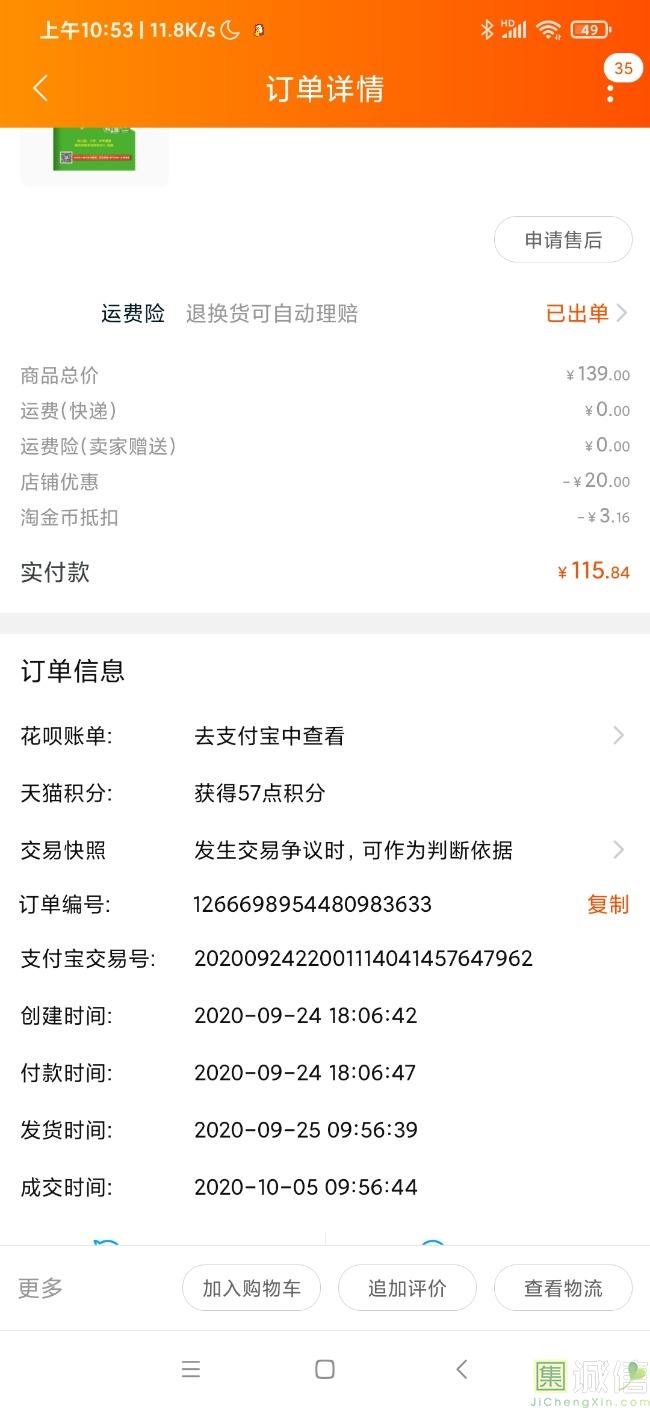Open the product thumbnail image
Viewport: 650px width, 1408px height.
[x=94, y=152]
